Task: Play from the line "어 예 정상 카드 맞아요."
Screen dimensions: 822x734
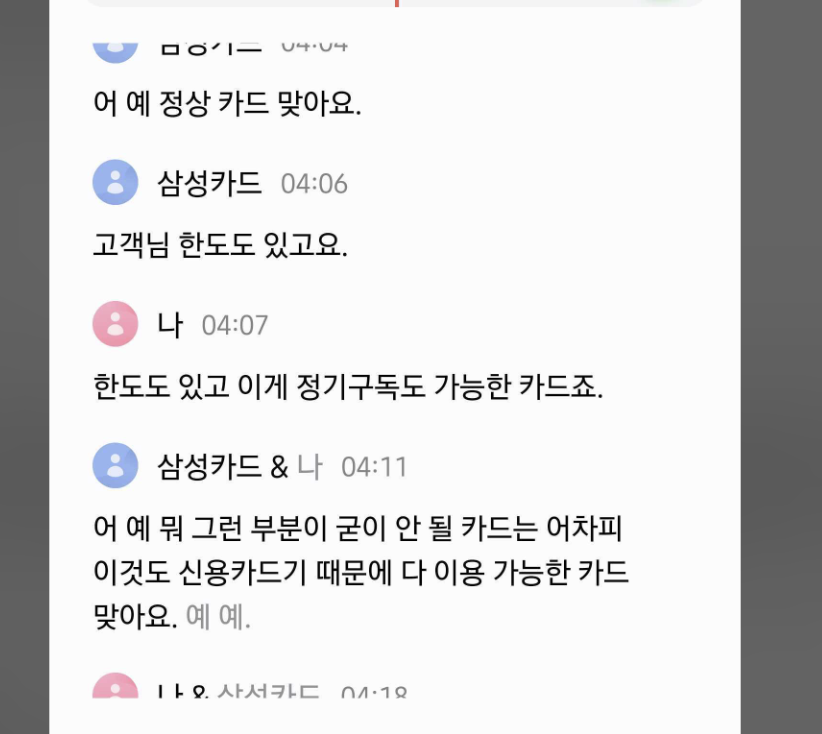Action: click(x=226, y=103)
